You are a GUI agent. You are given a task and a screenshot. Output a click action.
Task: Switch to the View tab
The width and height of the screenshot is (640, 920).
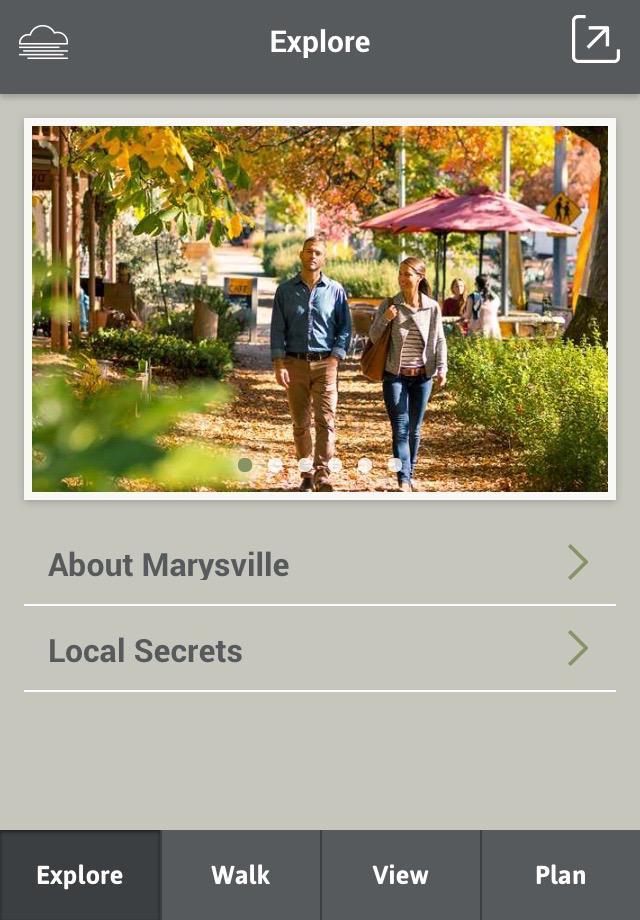400,875
